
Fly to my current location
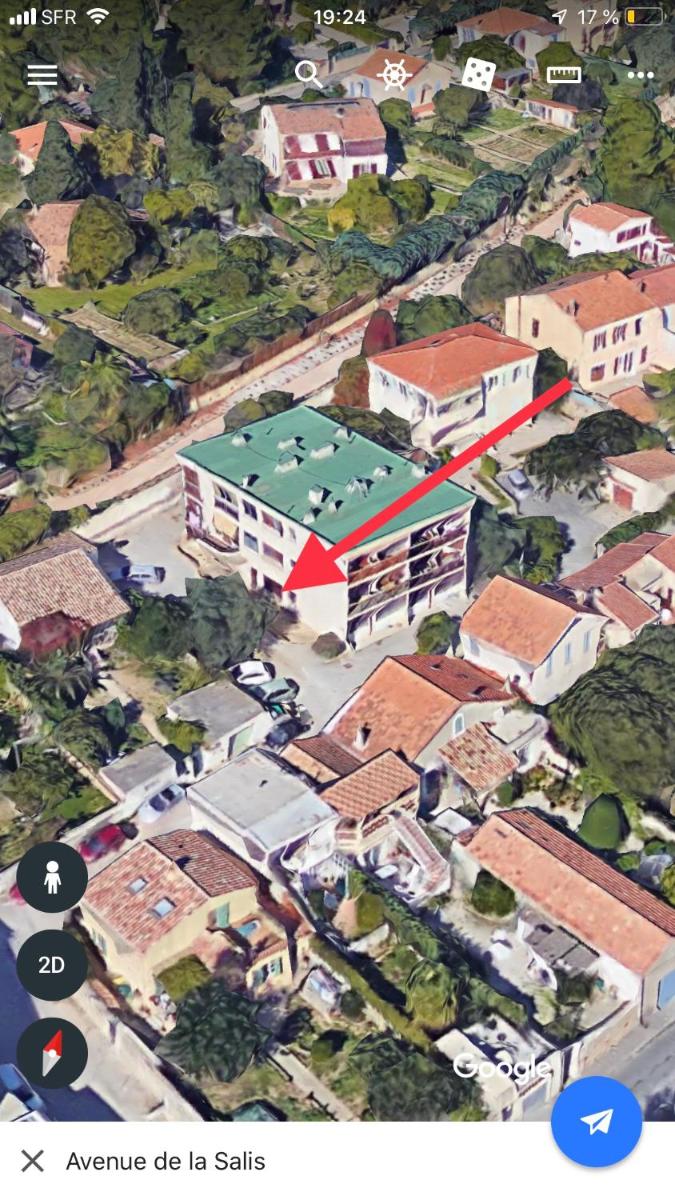tap(596, 1121)
